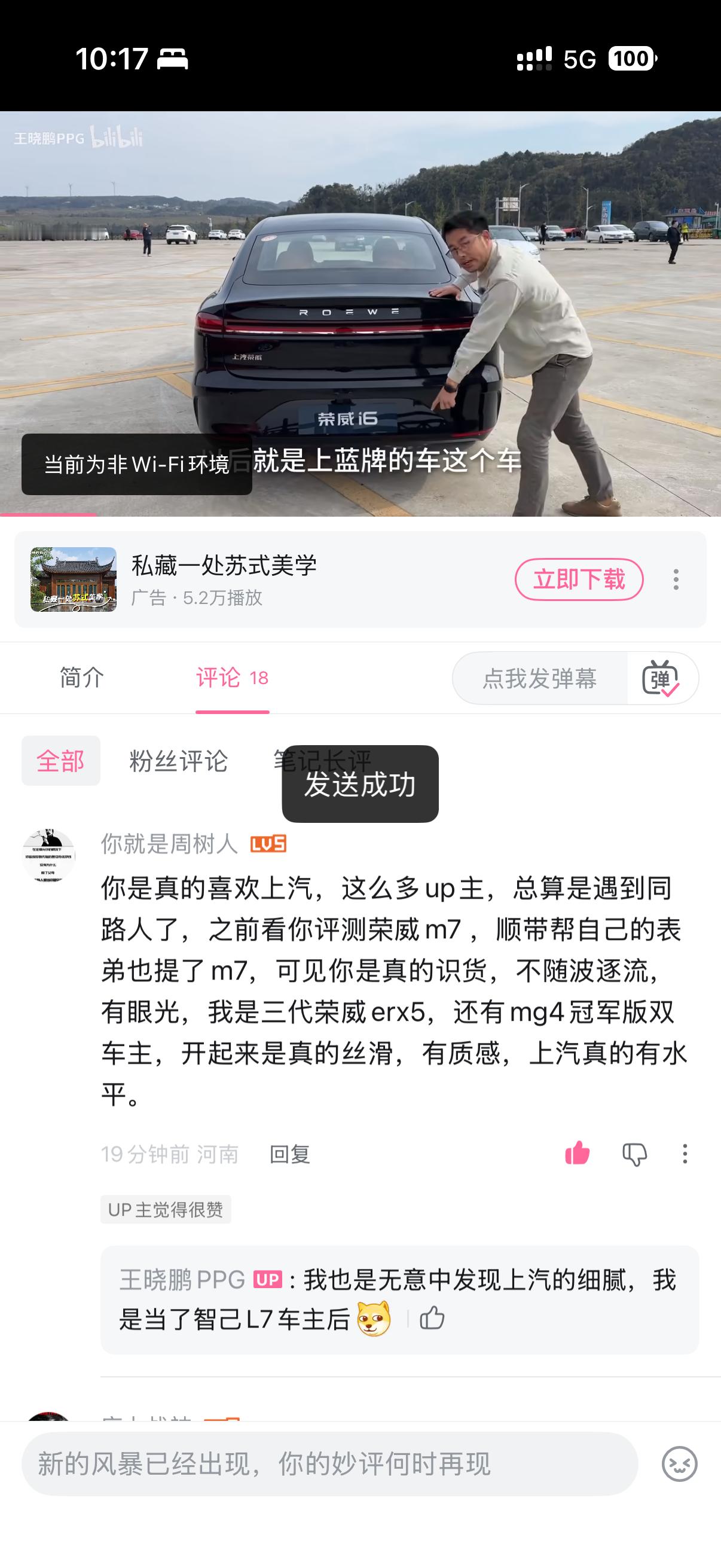Toggle the like on 你就是周树人's comment

[x=579, y=1152]
